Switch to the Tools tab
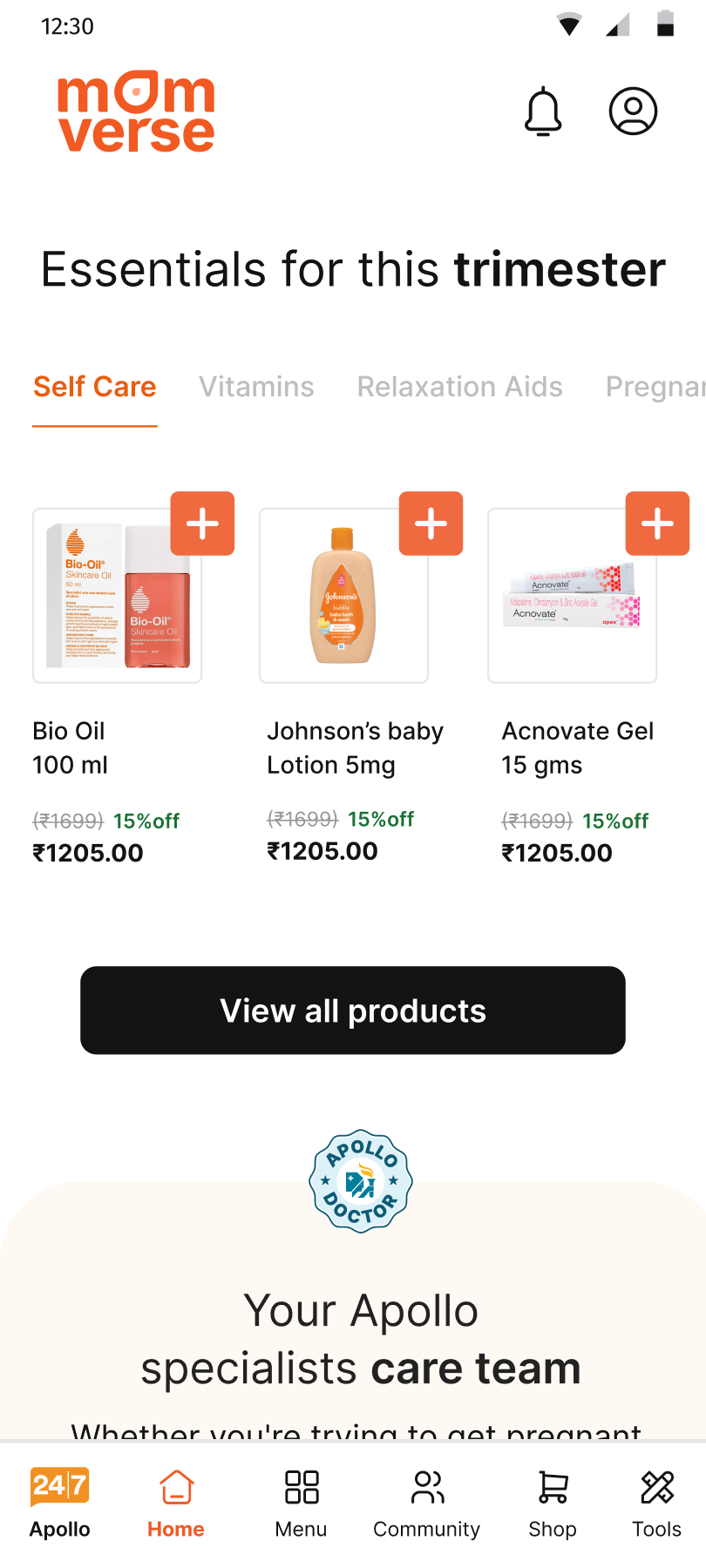 [657, 1504]
